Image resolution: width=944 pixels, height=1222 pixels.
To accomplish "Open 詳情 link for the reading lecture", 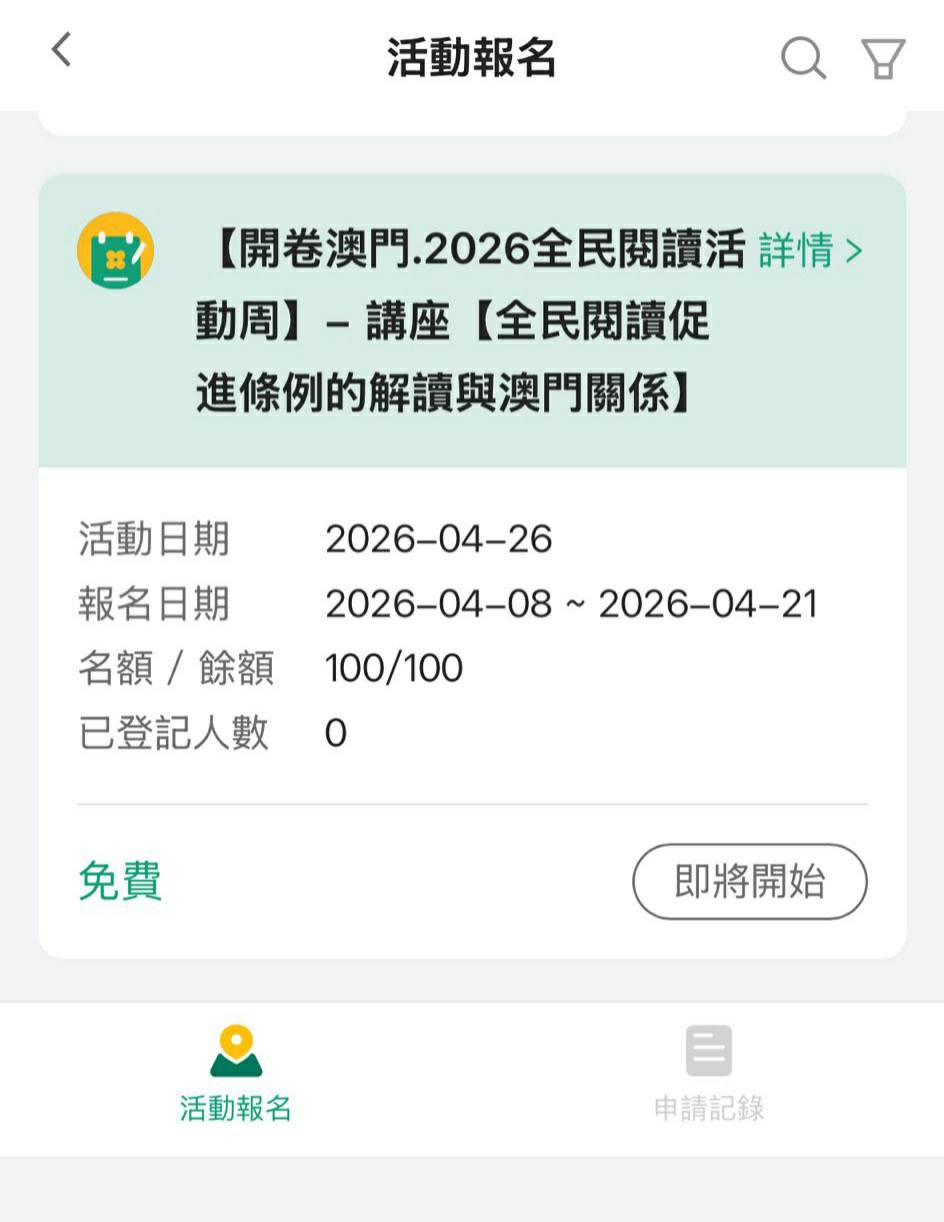I will click(810, 251).
